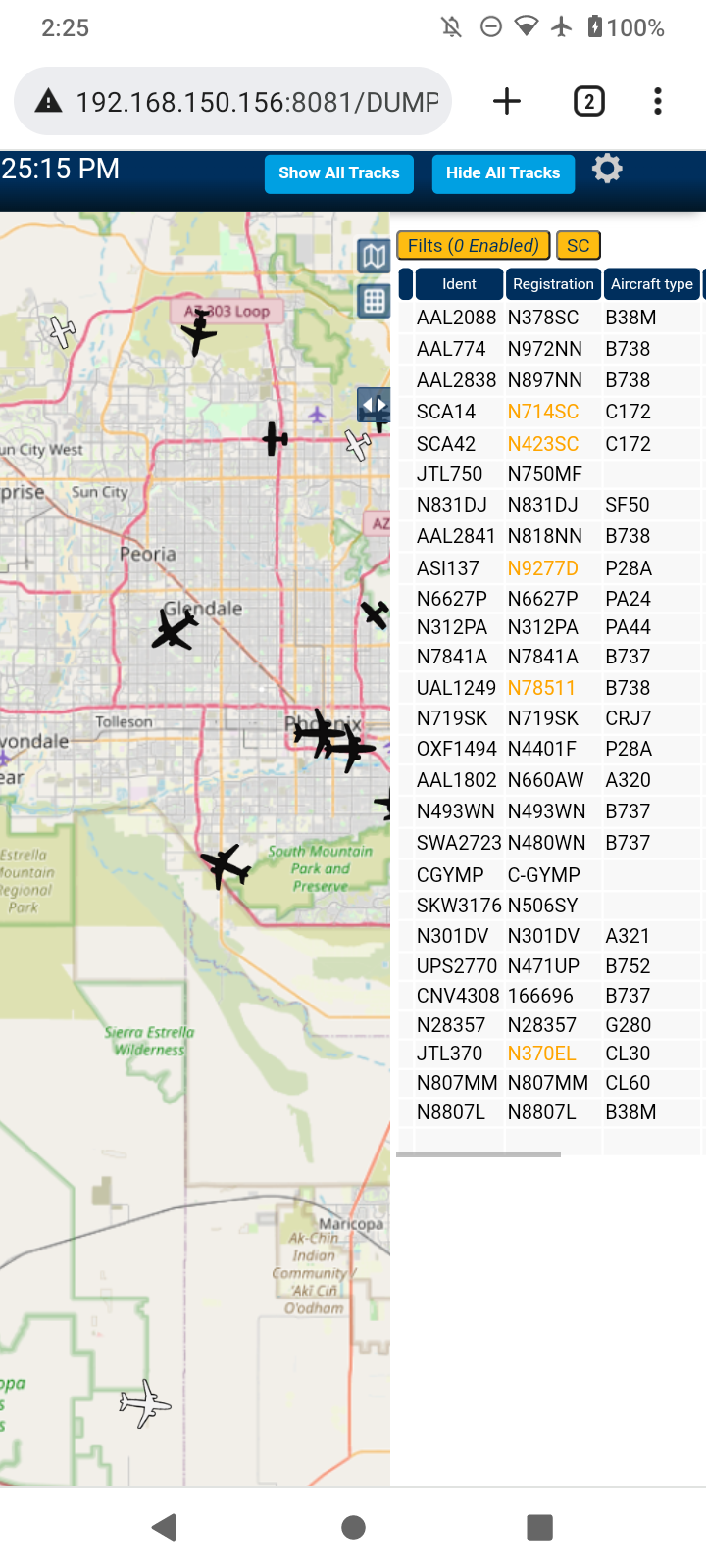Sort by Aircraft type column
The image size is (706, 1568).
click(x=652, y=284)
